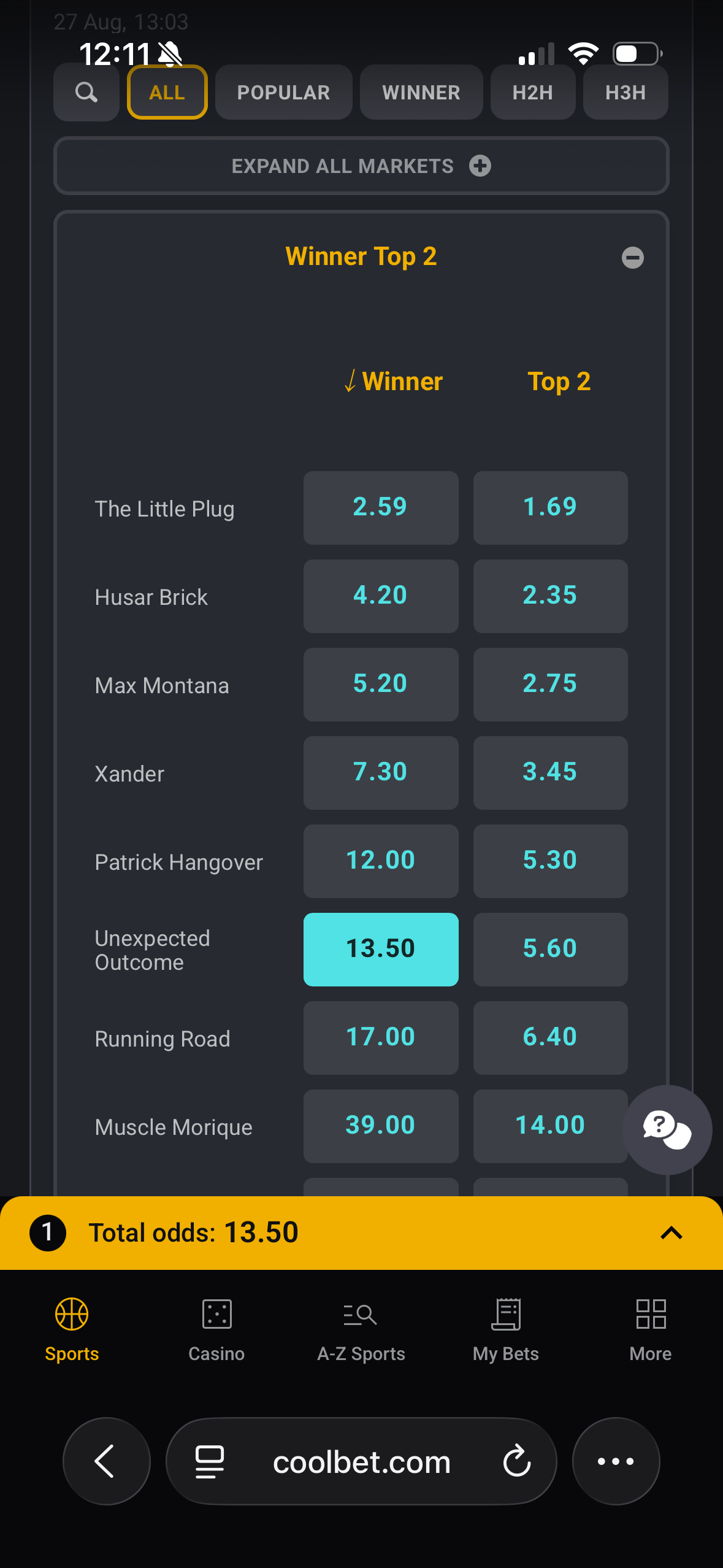The image size is (723, 1568).
Task: Expand all markets
Action: (361, 166)
